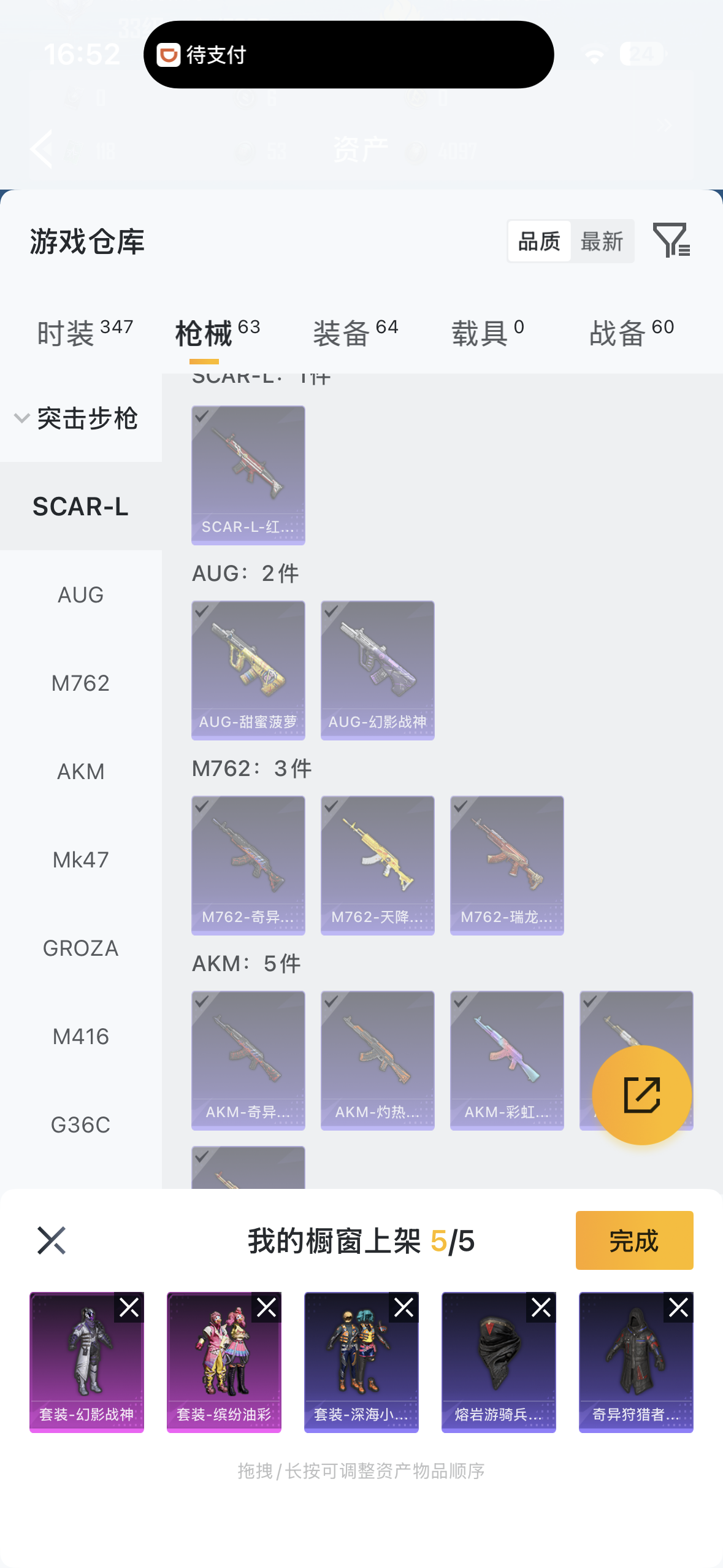The image size is (723, 1568).
Task: Sort by 品质
Action: pyautogui.click(x=539, y=242)
